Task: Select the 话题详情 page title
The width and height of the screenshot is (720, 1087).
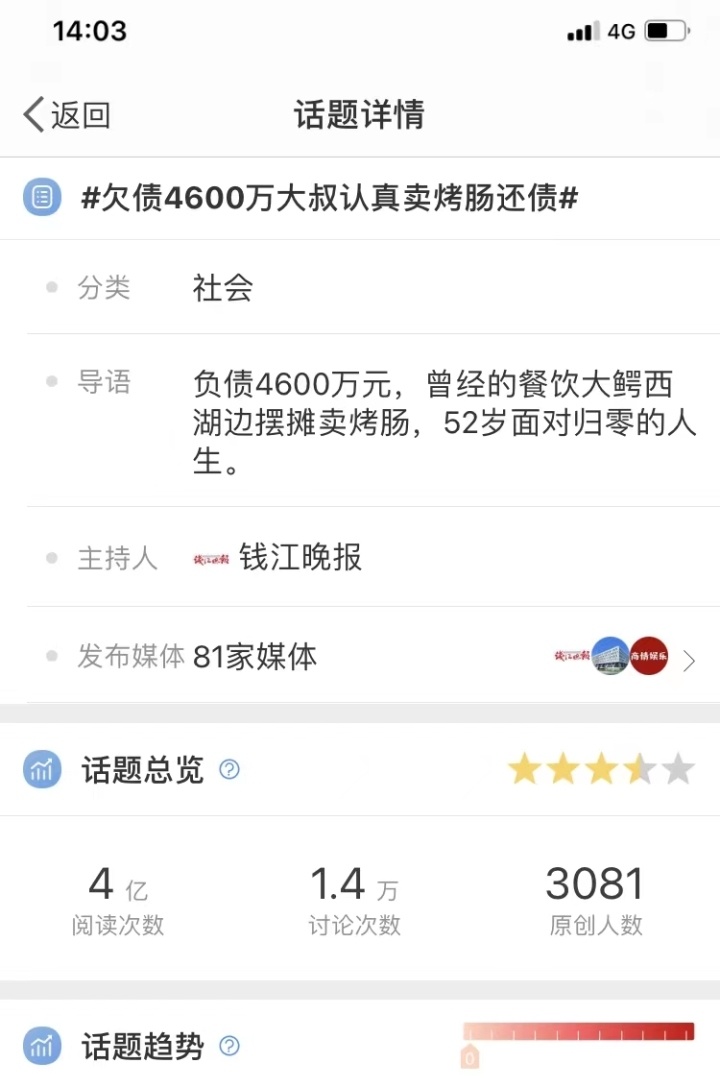Action: pyautogui.click(x=359, y=114)
